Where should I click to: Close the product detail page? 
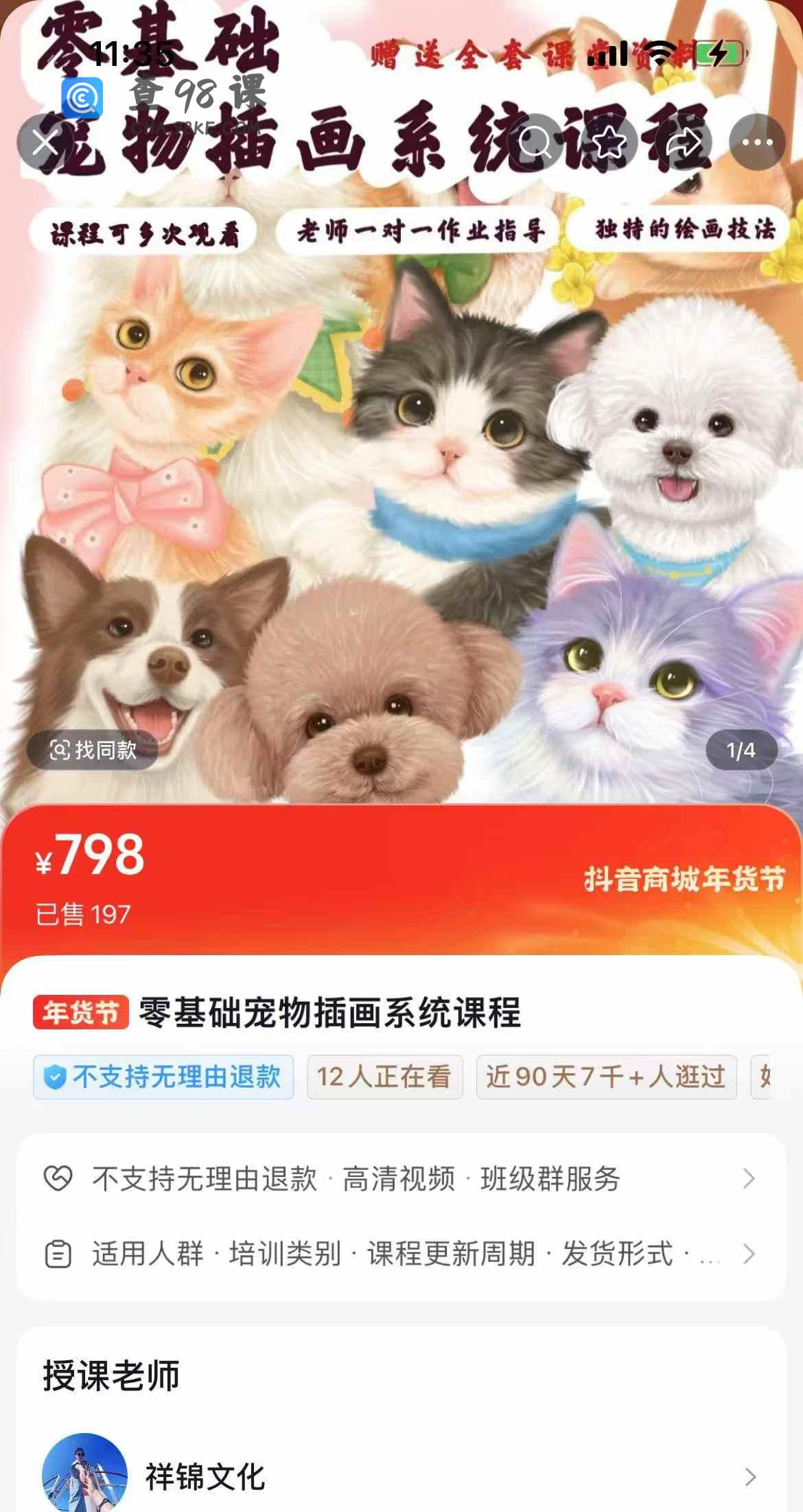[x=45, y=143]
